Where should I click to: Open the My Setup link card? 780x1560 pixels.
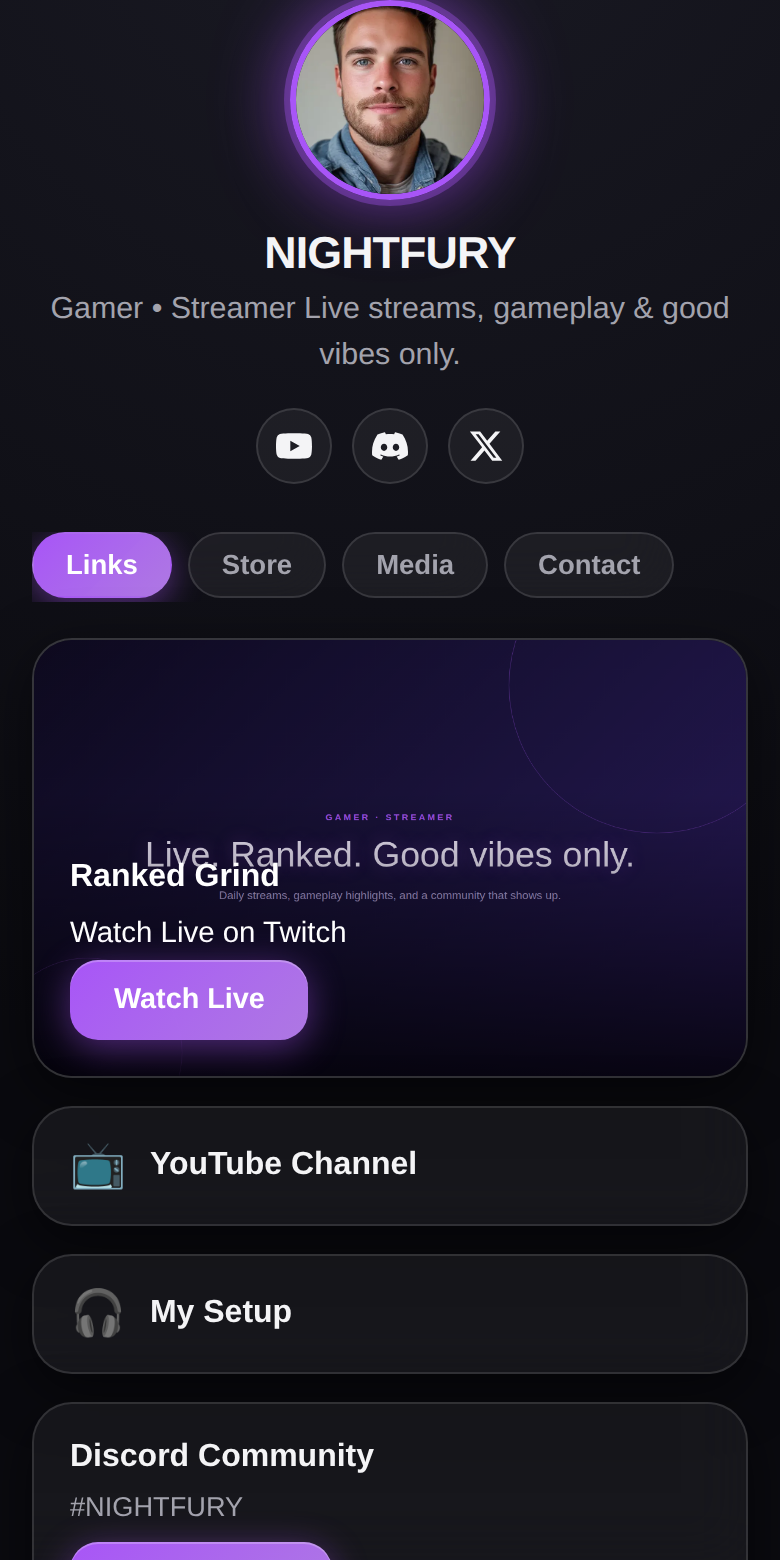coord(390,1314)
